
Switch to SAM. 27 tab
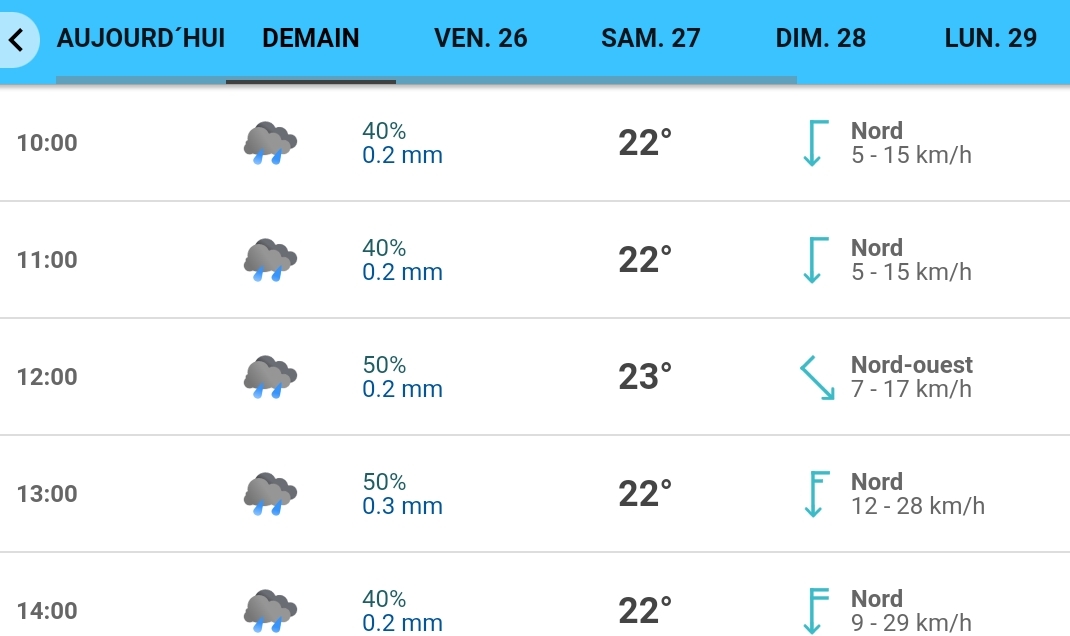click(x=651, y=39)
